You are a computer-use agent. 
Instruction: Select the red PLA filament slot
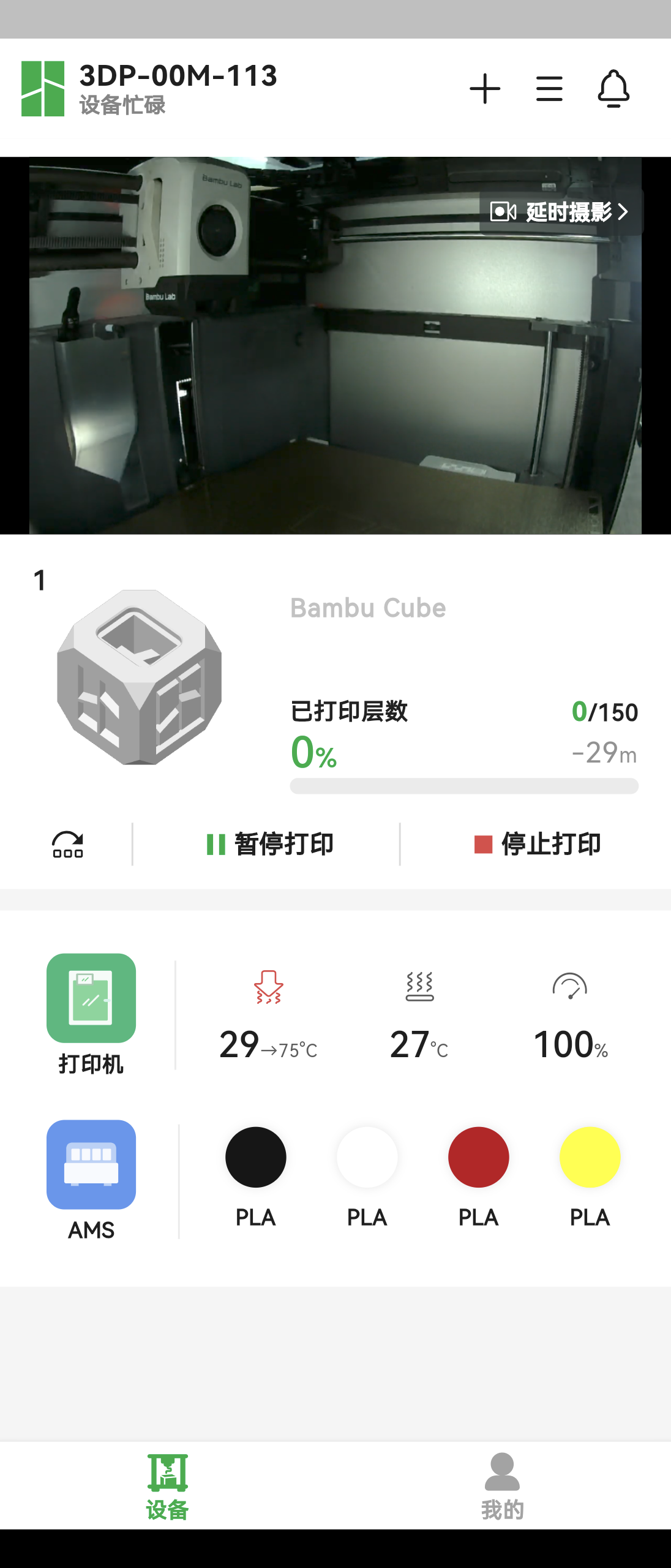point(479,1158)
